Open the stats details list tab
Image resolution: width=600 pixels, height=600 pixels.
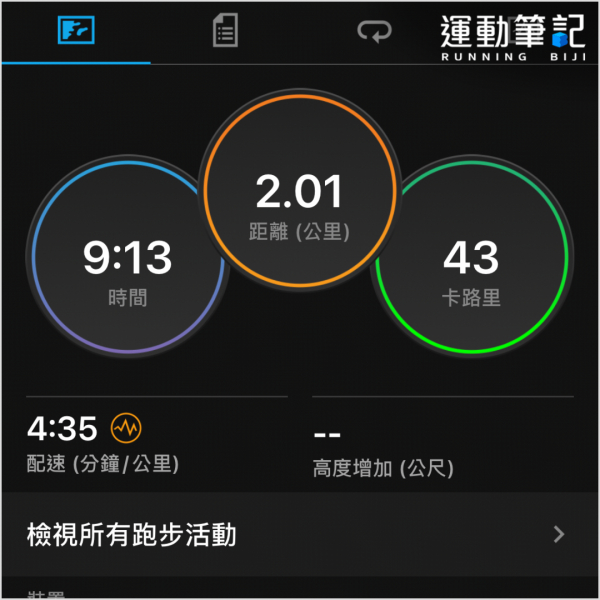[225, 32]
